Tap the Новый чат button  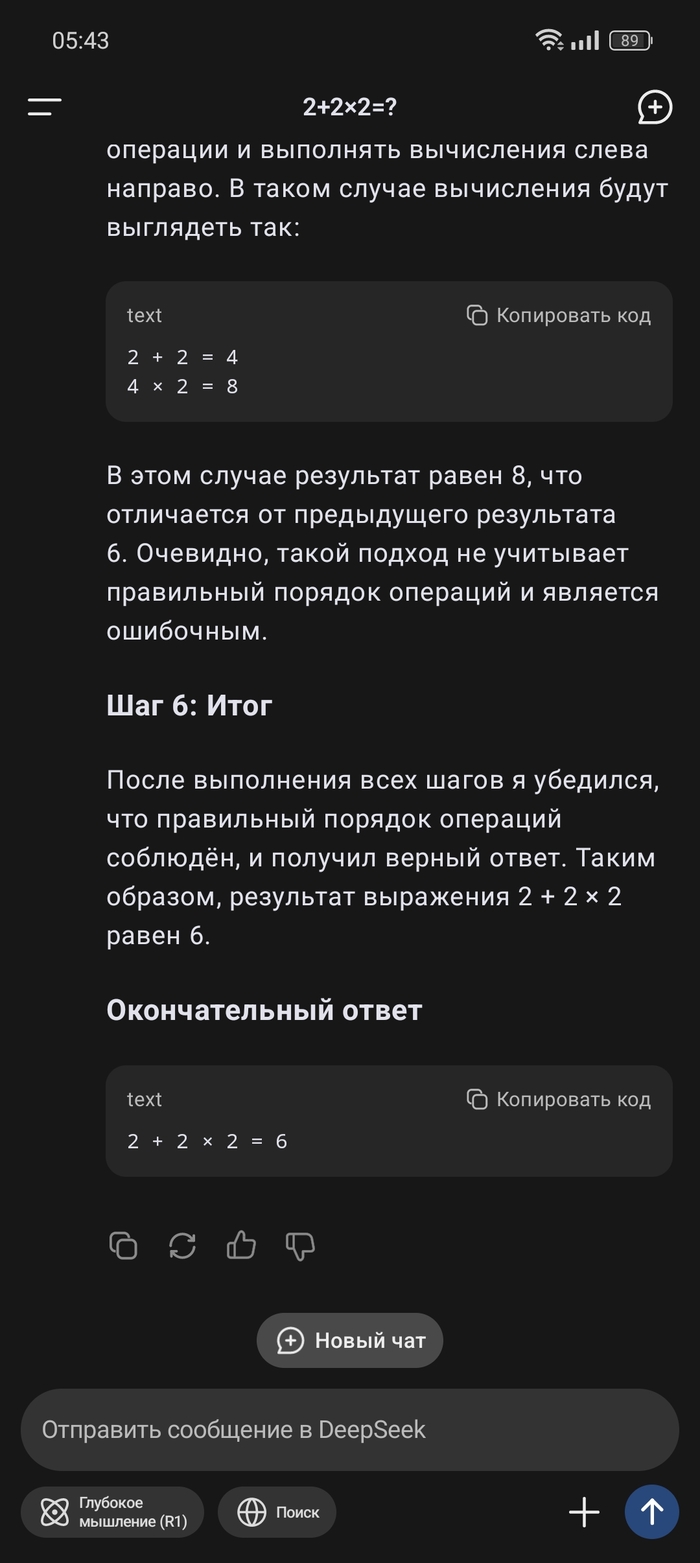point(350,1340)
